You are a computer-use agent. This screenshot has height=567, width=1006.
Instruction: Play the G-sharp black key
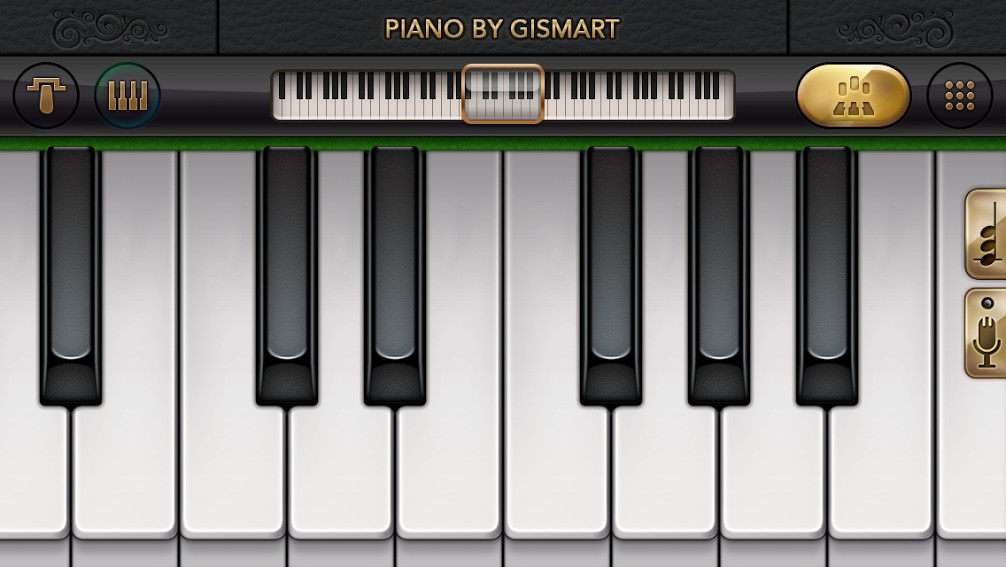click(x=718, y=270)
